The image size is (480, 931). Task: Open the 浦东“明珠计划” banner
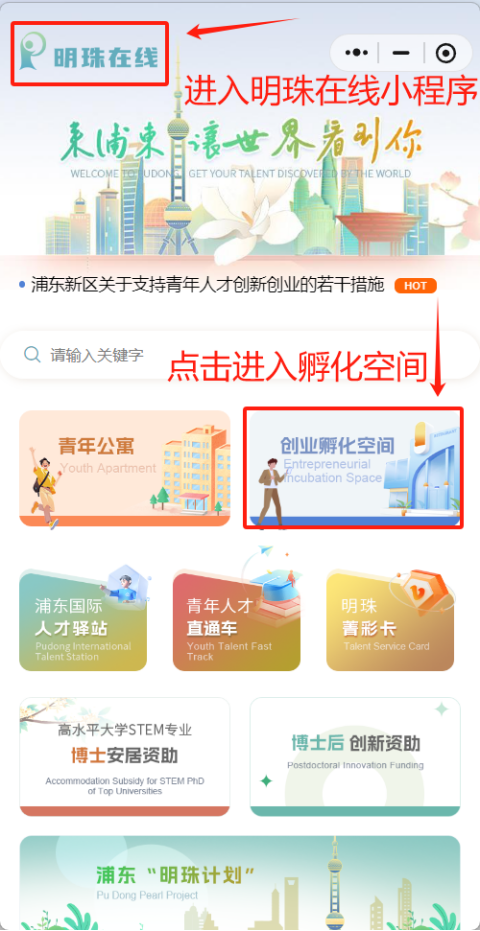[240, 883]
